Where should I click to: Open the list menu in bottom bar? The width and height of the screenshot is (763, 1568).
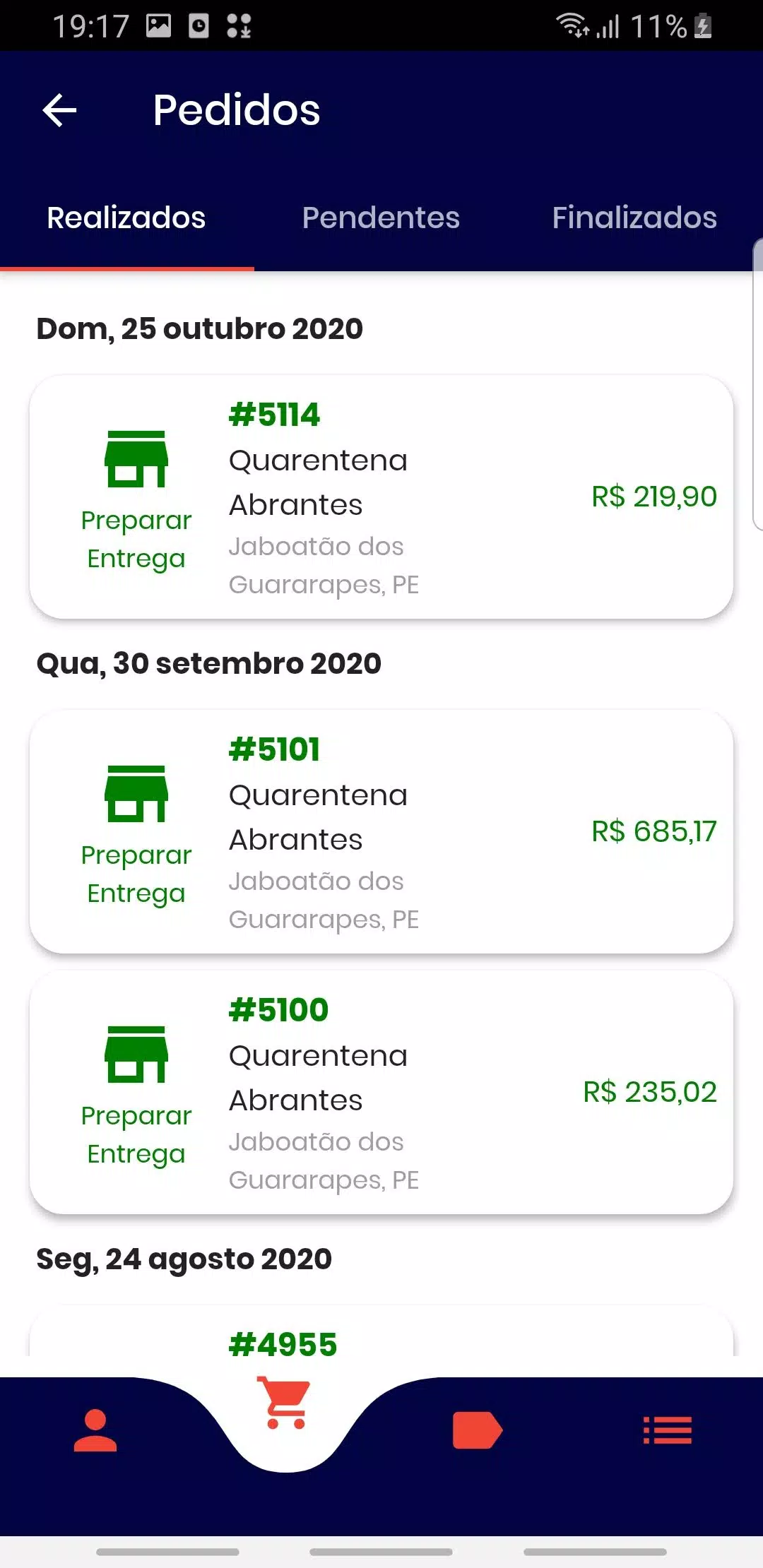(668, 1430)
